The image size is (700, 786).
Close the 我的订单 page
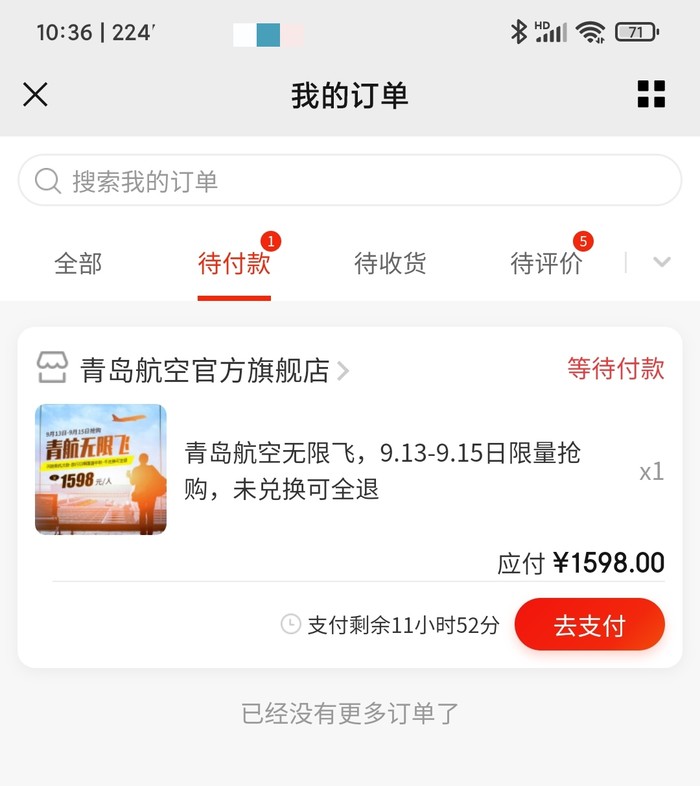[35, 95]
